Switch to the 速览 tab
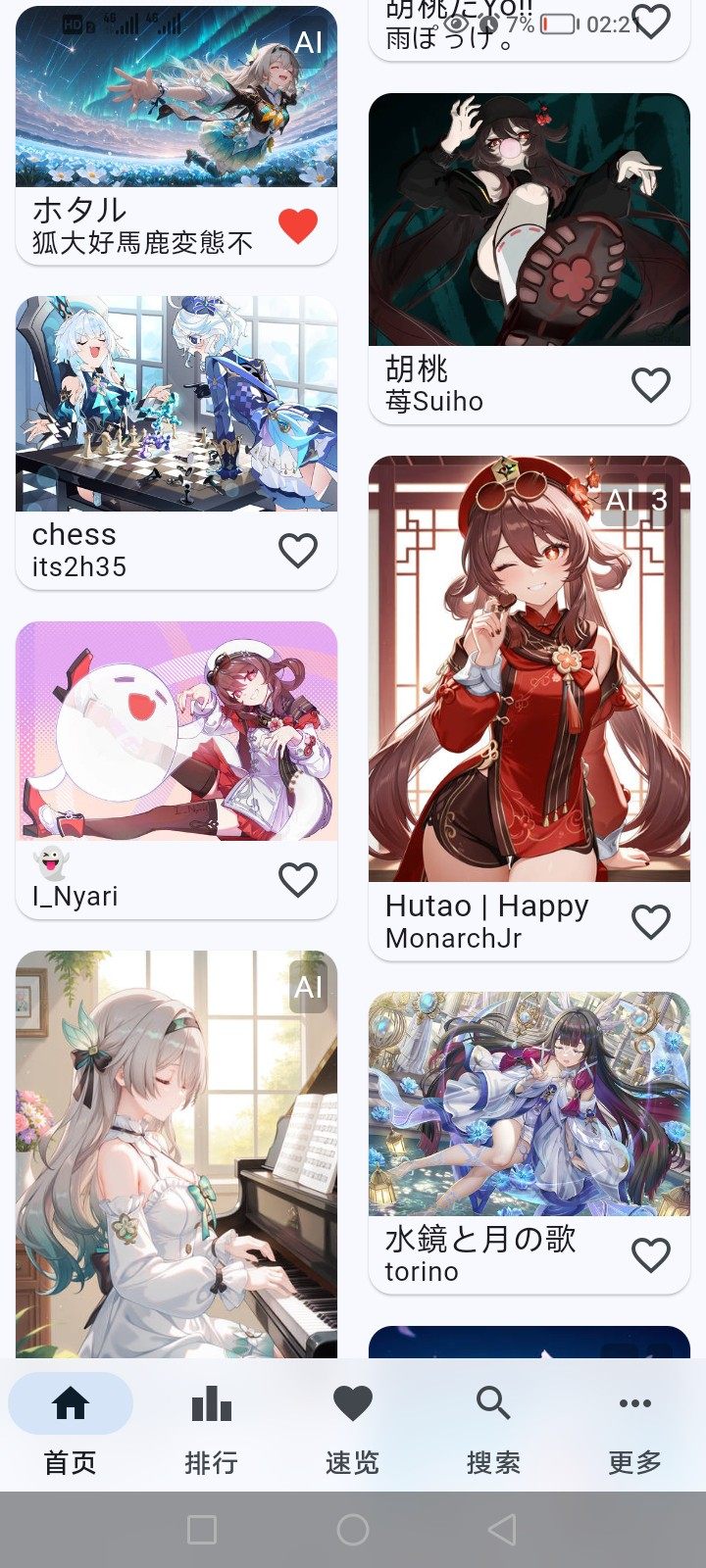The image size is (706, 1568). [353, 1425]
